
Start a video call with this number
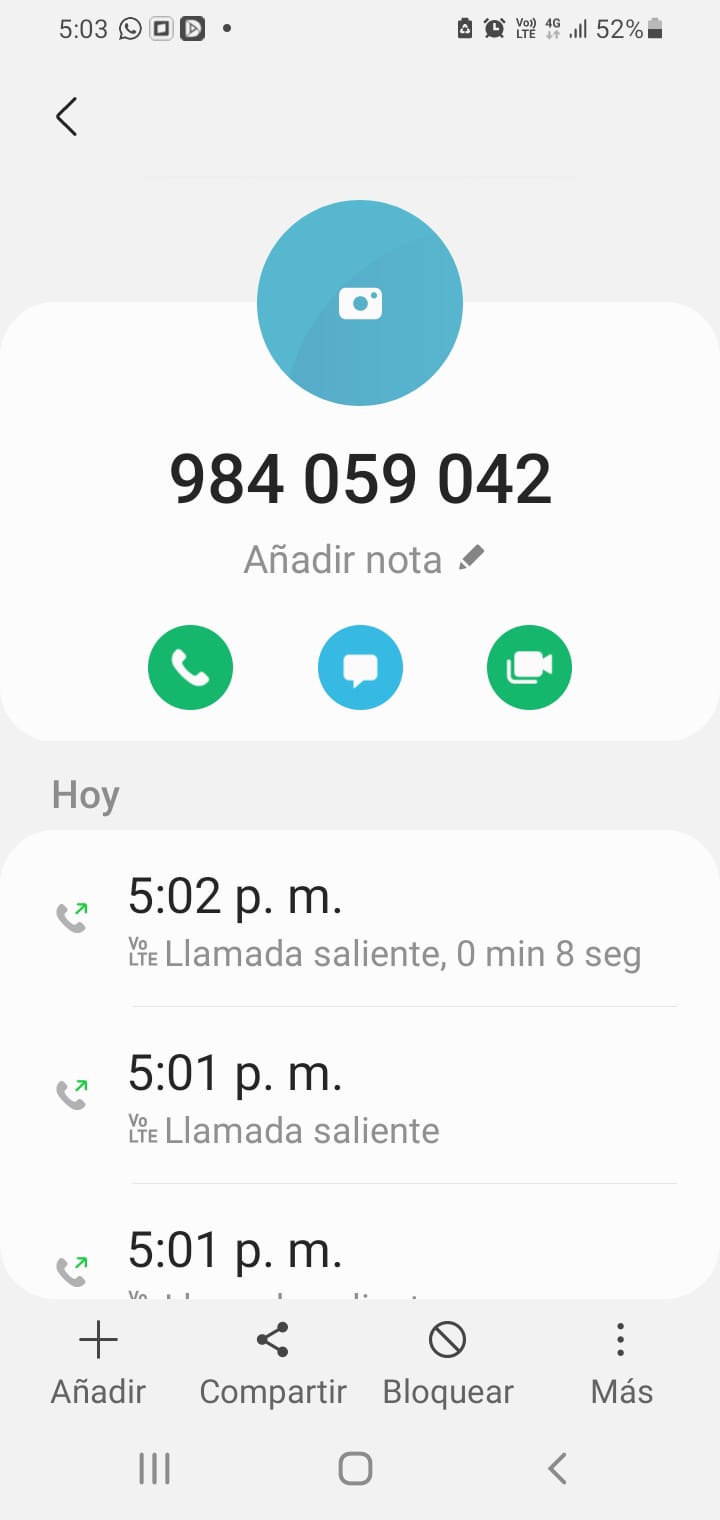pos(529,667)
